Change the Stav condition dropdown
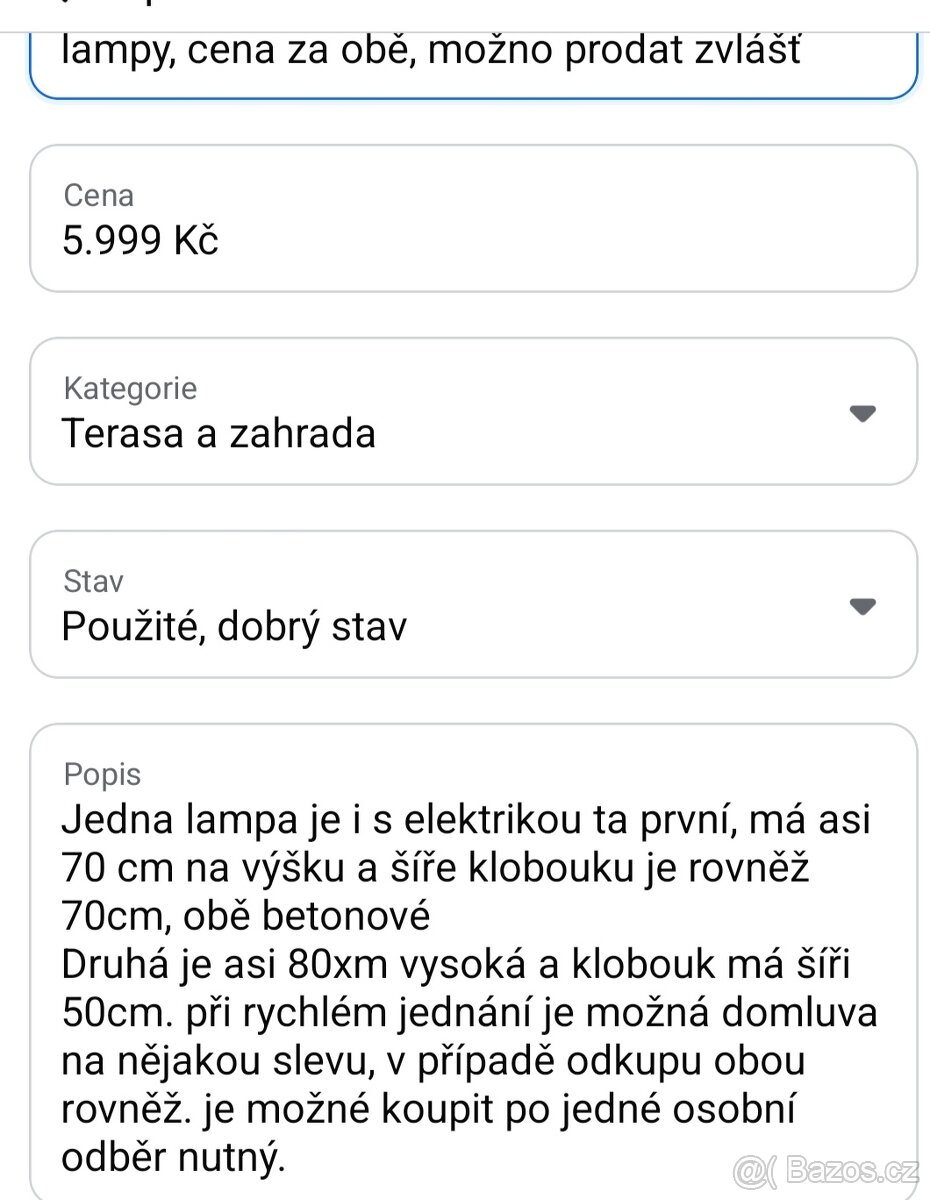930x1200 pixels. coord(472,605)
